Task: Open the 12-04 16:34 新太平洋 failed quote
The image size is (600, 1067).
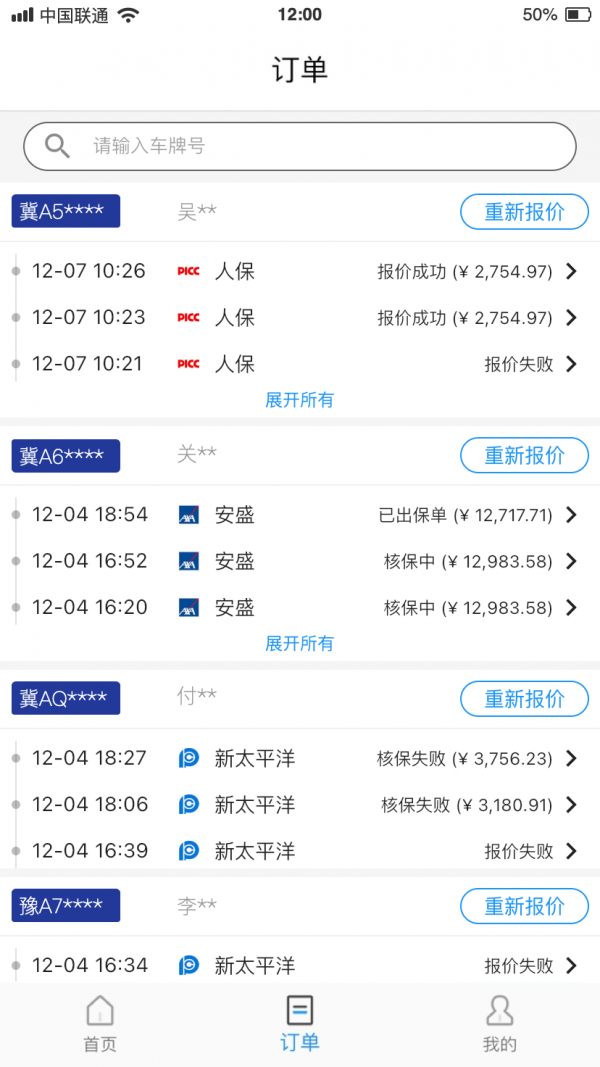Action: (300, 965)
